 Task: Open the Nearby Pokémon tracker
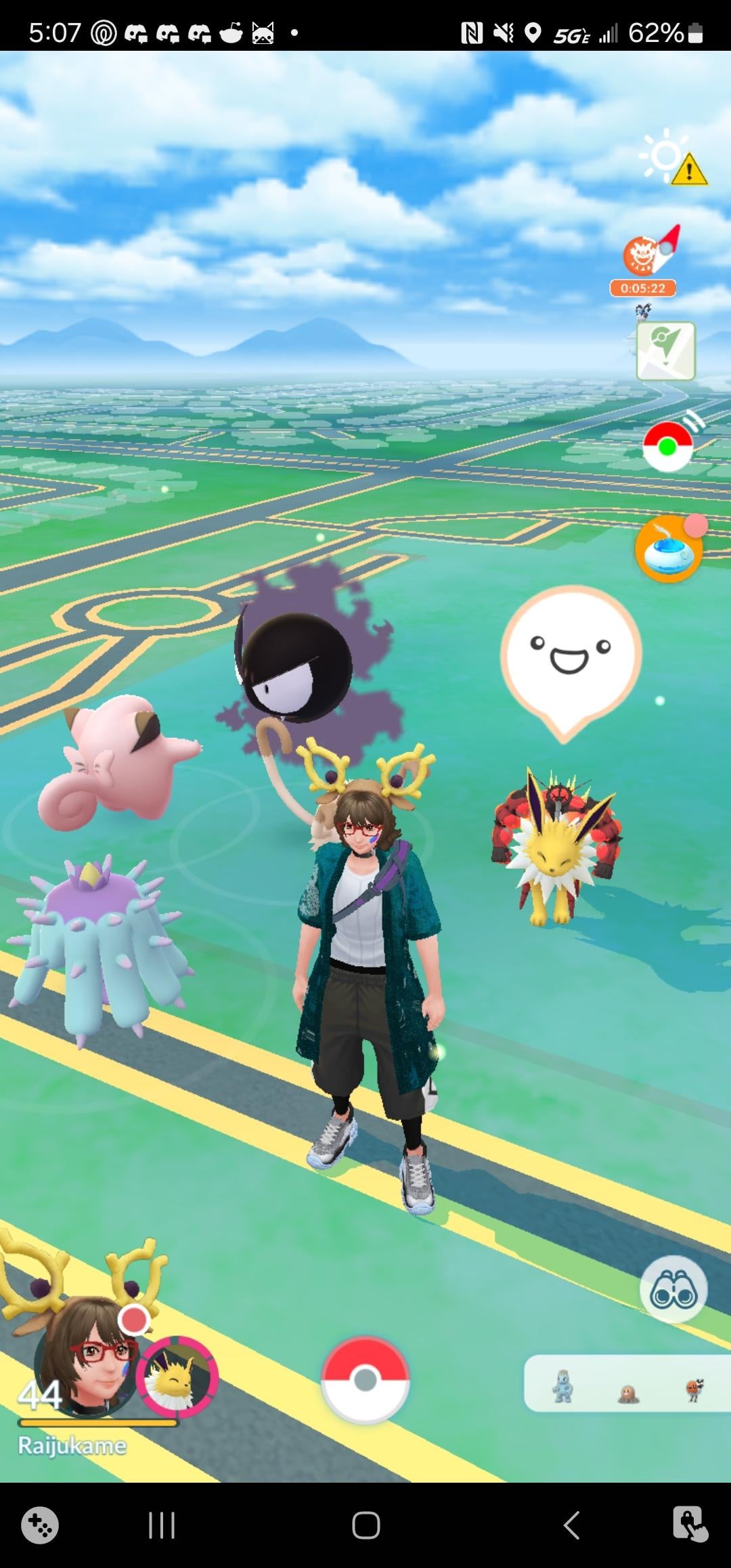(x=626, y=1384)
